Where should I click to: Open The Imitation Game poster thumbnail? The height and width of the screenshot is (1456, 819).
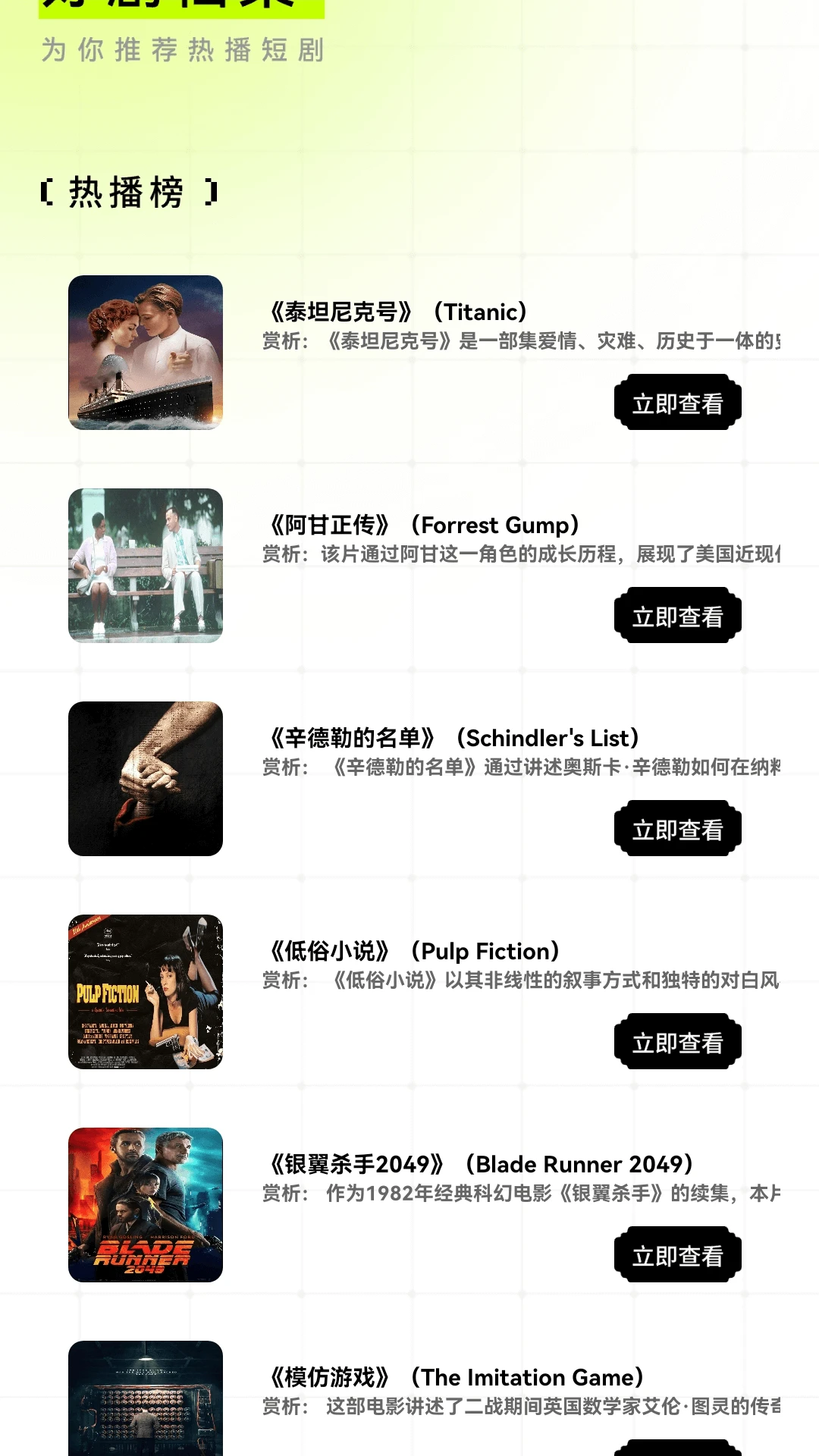tap(146, 1399)
